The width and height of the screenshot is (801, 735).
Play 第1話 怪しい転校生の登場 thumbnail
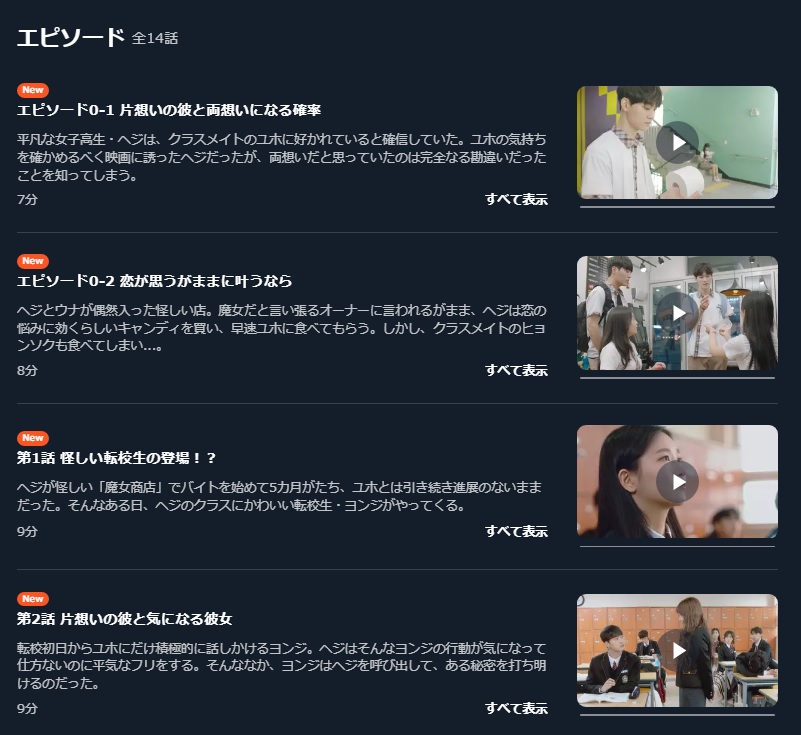[677, 481]
